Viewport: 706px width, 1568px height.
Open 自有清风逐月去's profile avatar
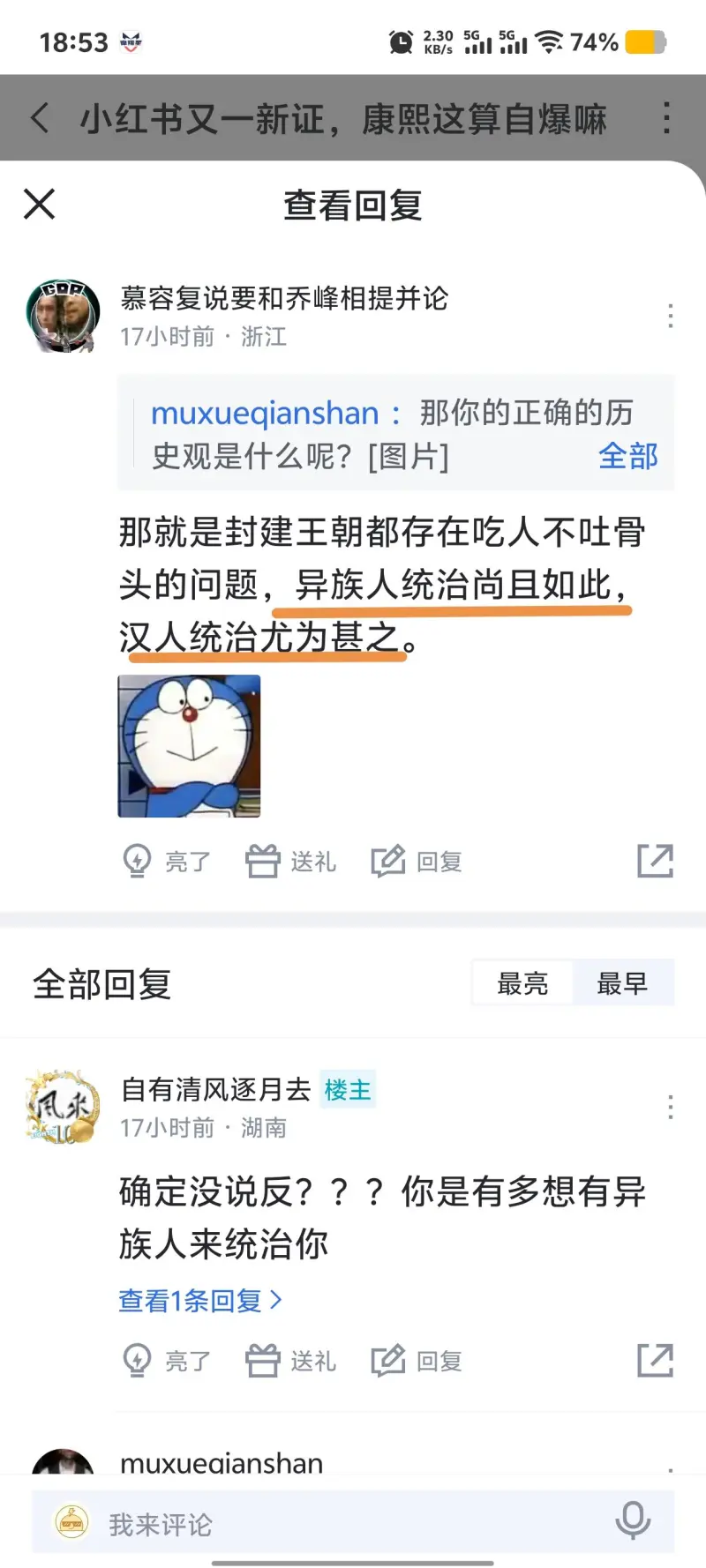coord(62,1106)
